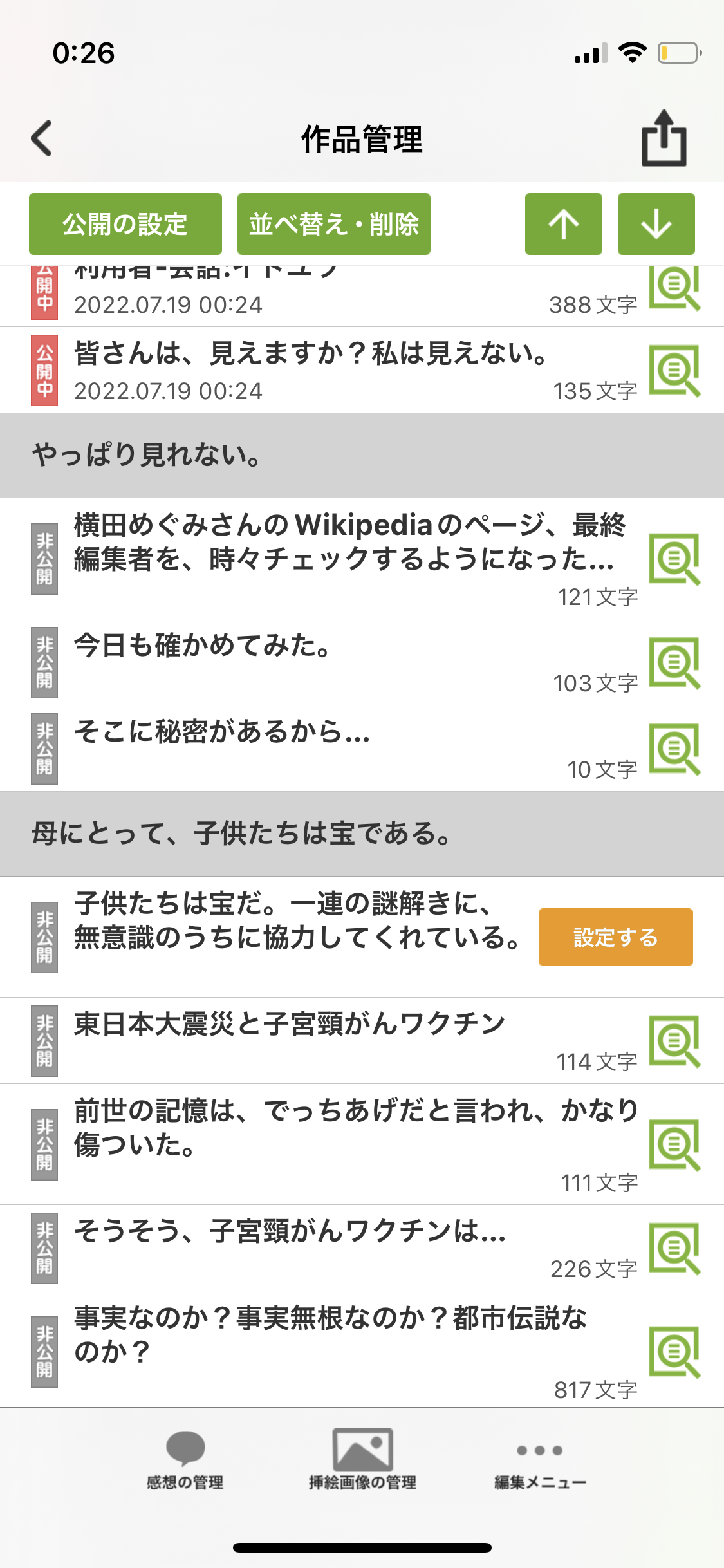Viewport: 724px width, 1568px height.
Task: Preview the 10文字 episode そこに秘密があるから…
Action: 674,749
